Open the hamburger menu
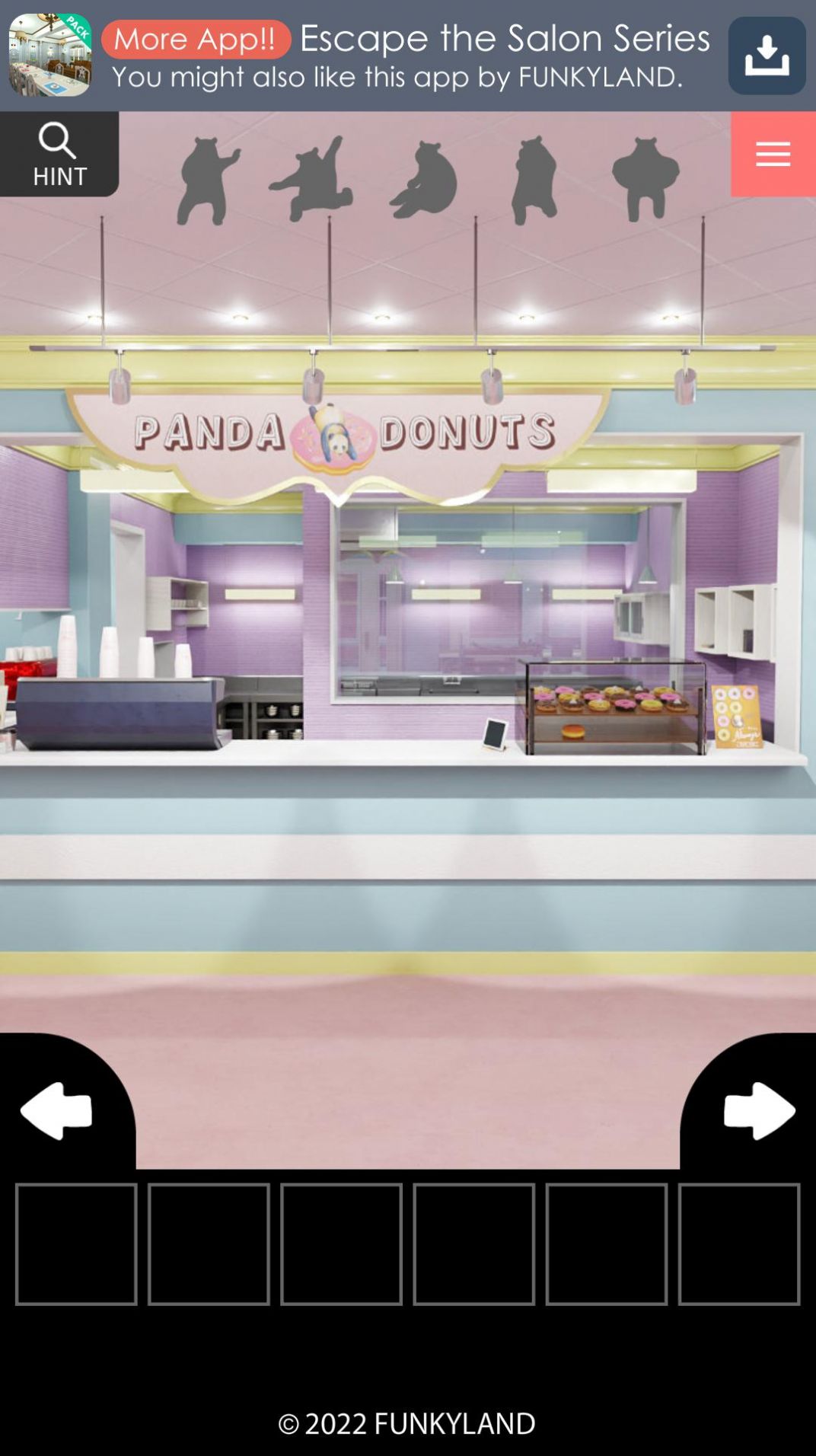The height and width of the screenshot is (1456, 816). [x=773, y=155]
